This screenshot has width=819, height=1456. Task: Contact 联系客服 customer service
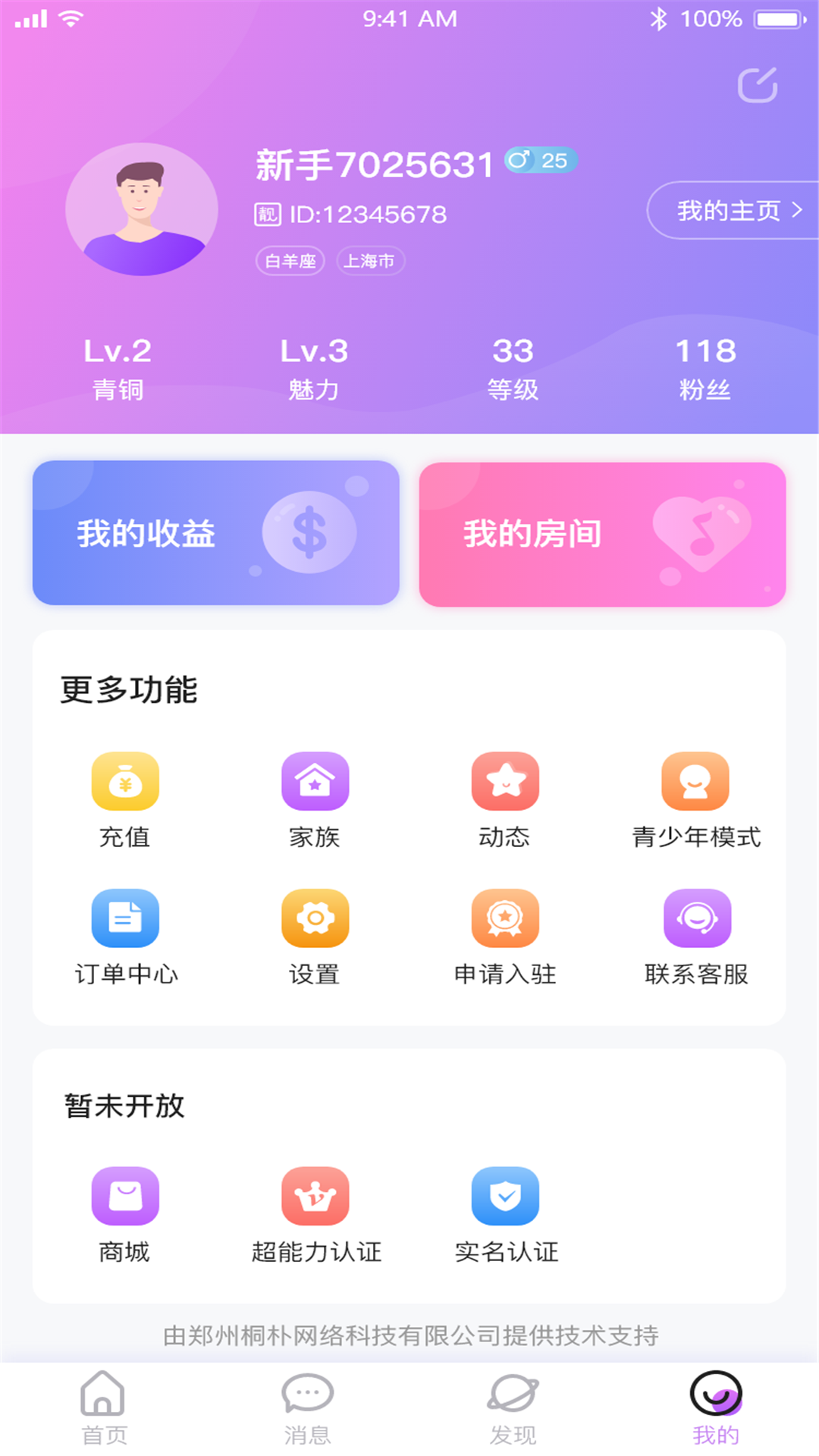[x=696, y=936]
